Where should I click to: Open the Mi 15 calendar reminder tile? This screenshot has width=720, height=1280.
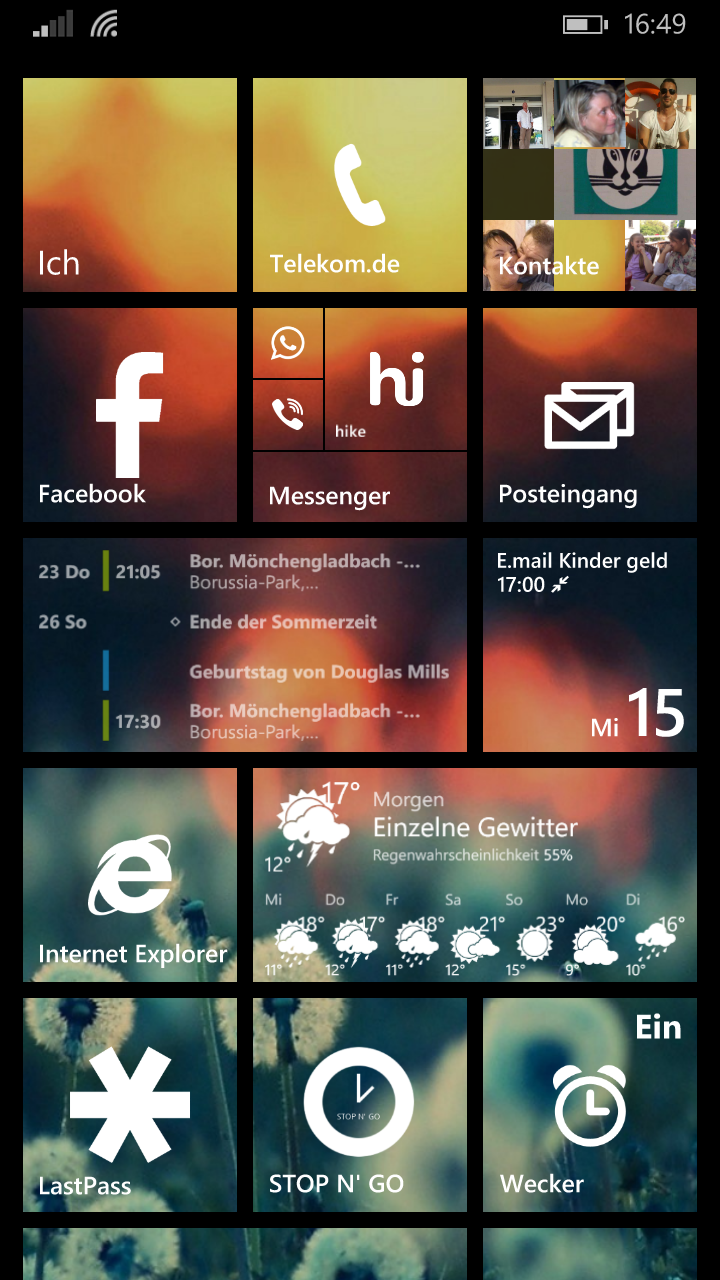pyautogui.click(x=590, y=645)
